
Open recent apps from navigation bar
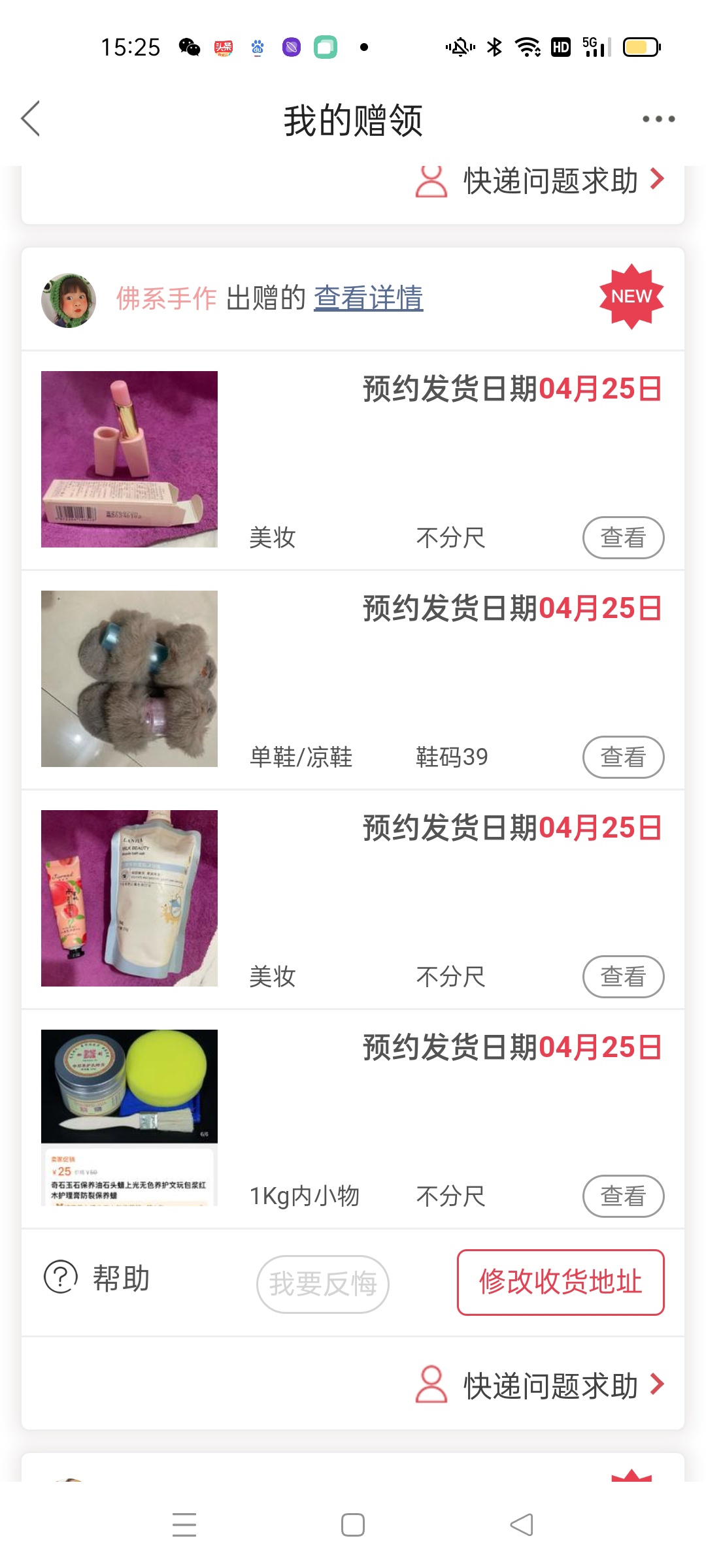[x=184, y=1525]
